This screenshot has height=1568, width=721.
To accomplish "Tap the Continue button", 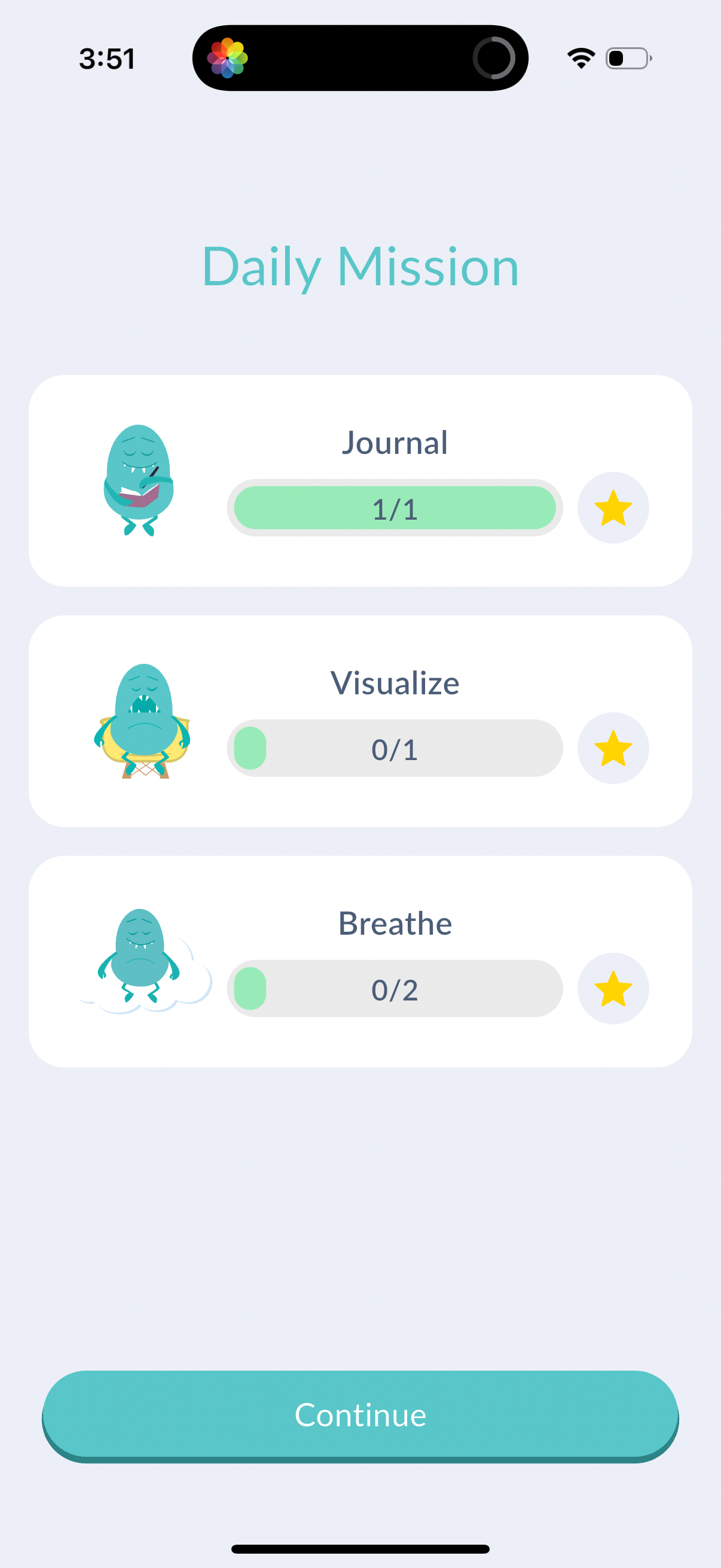I will tap(360, 1415).
